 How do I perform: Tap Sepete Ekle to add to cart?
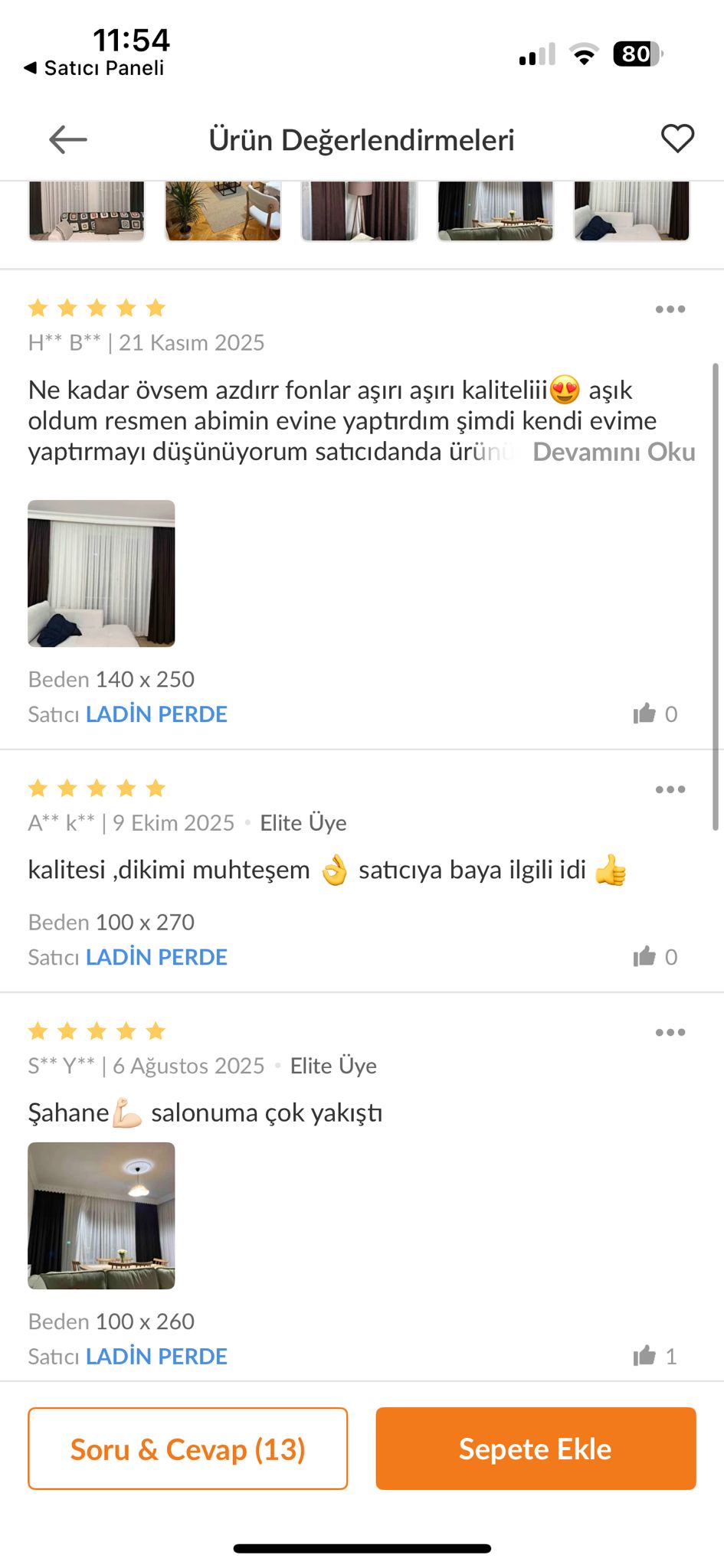(x=535, y=1448)
